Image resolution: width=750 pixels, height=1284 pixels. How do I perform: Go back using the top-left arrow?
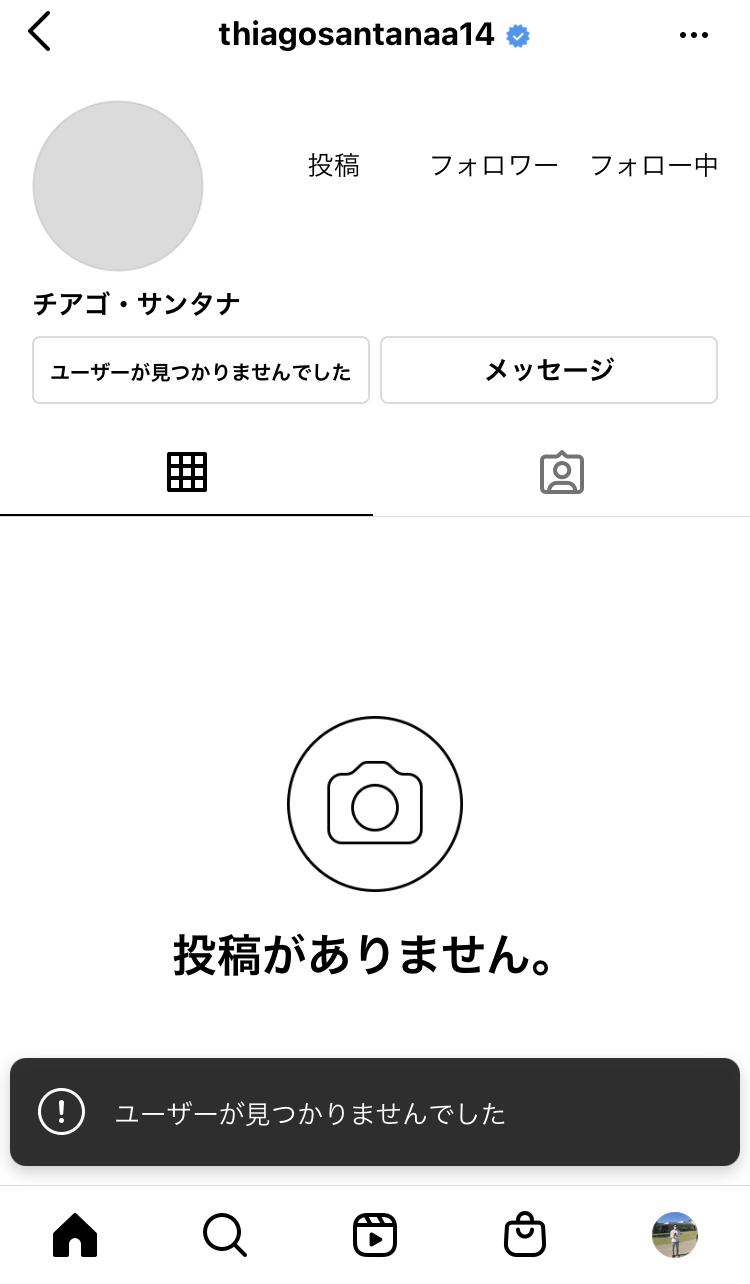(x=40, y=33)
